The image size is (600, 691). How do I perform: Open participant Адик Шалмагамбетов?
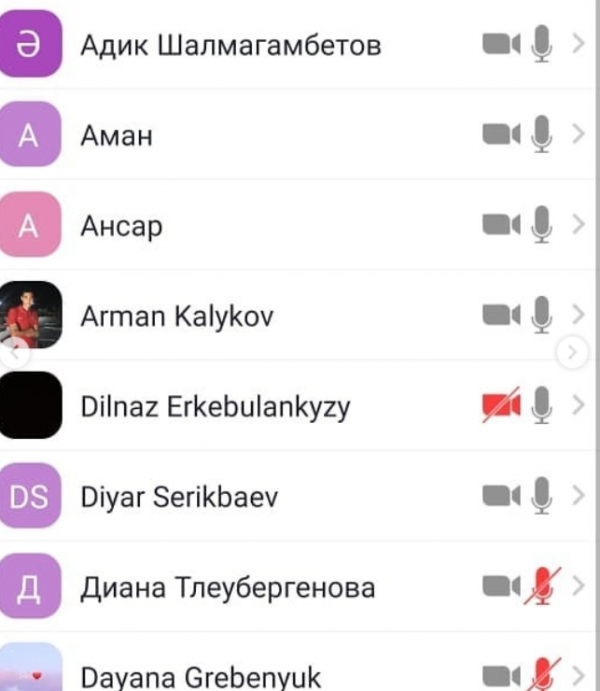point(230,45)
